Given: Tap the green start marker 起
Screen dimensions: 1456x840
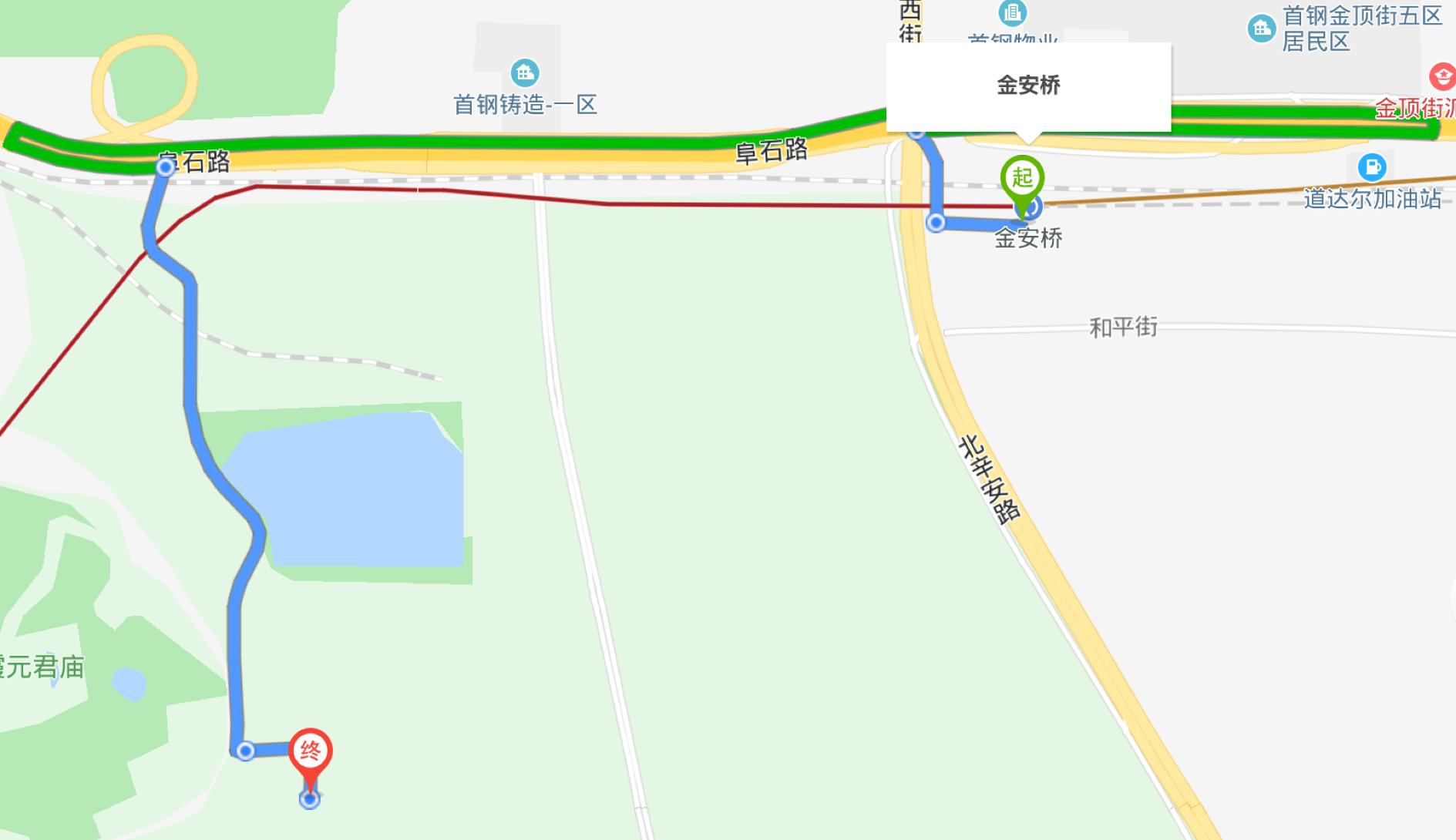Looking at the screenshot, I should pyautogui.click(x=1022, y=179).
